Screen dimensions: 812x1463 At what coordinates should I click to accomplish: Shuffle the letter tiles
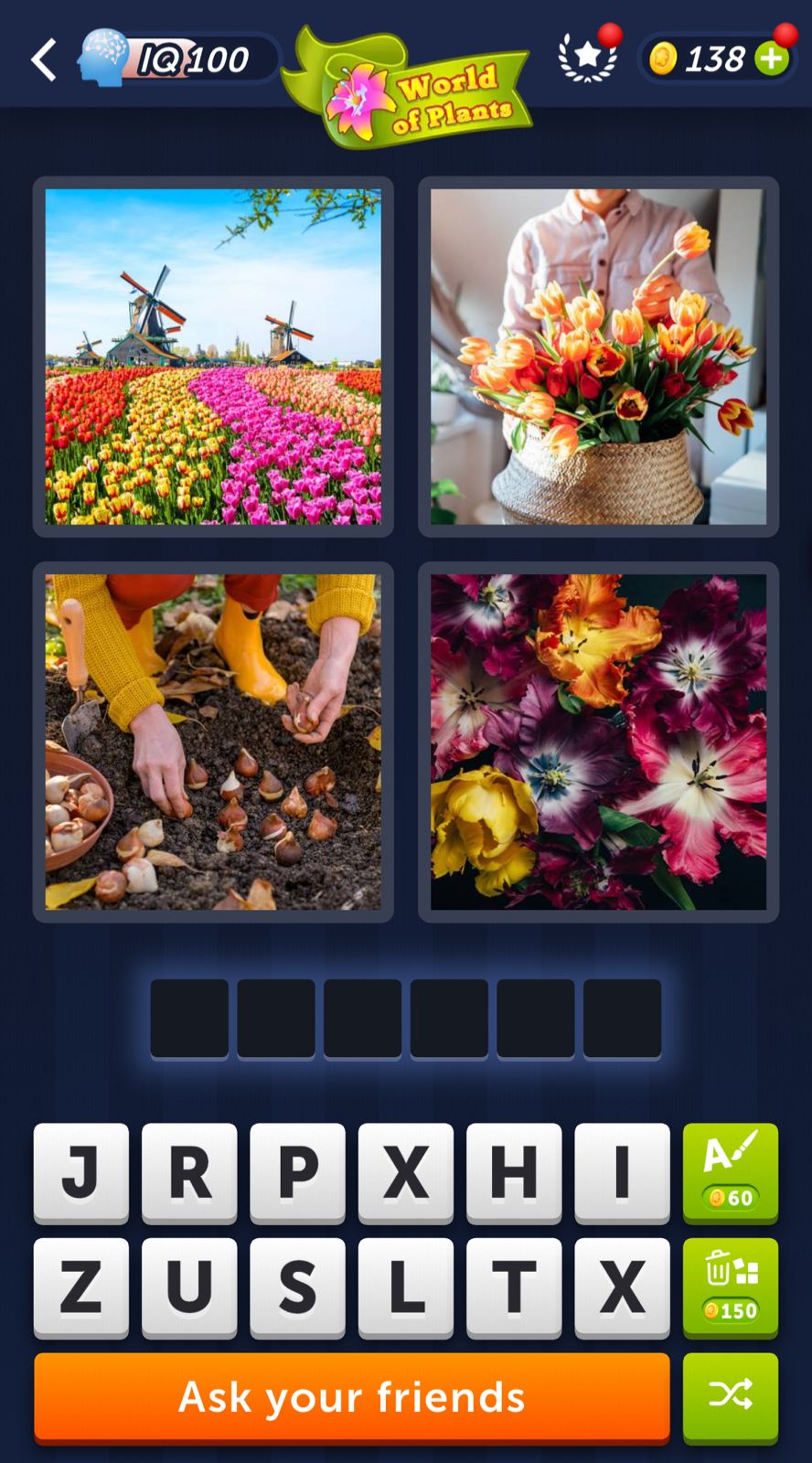[730, 1396]
